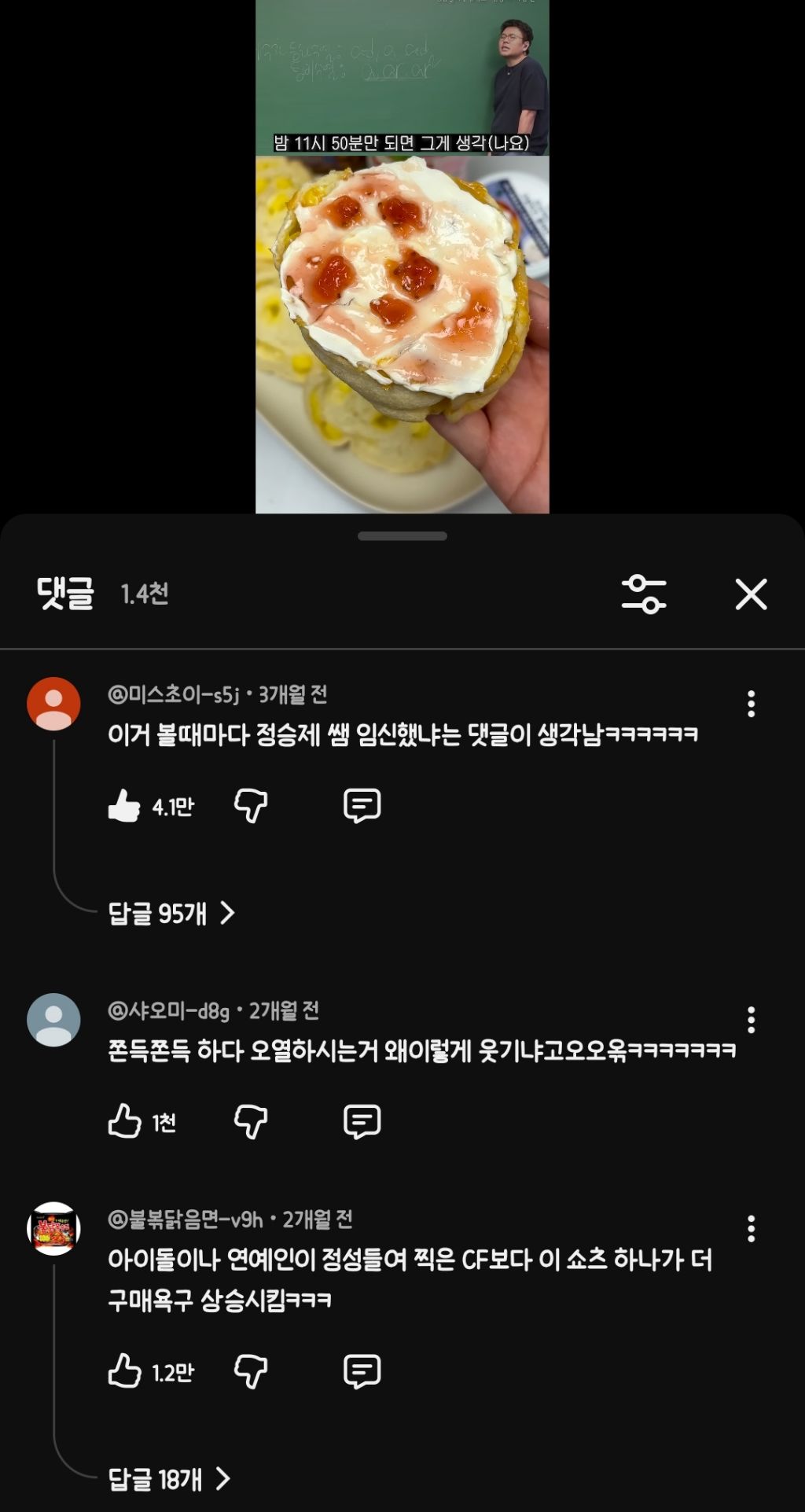Dislike the comment by @미스초이-s5j

click(251, 806)
